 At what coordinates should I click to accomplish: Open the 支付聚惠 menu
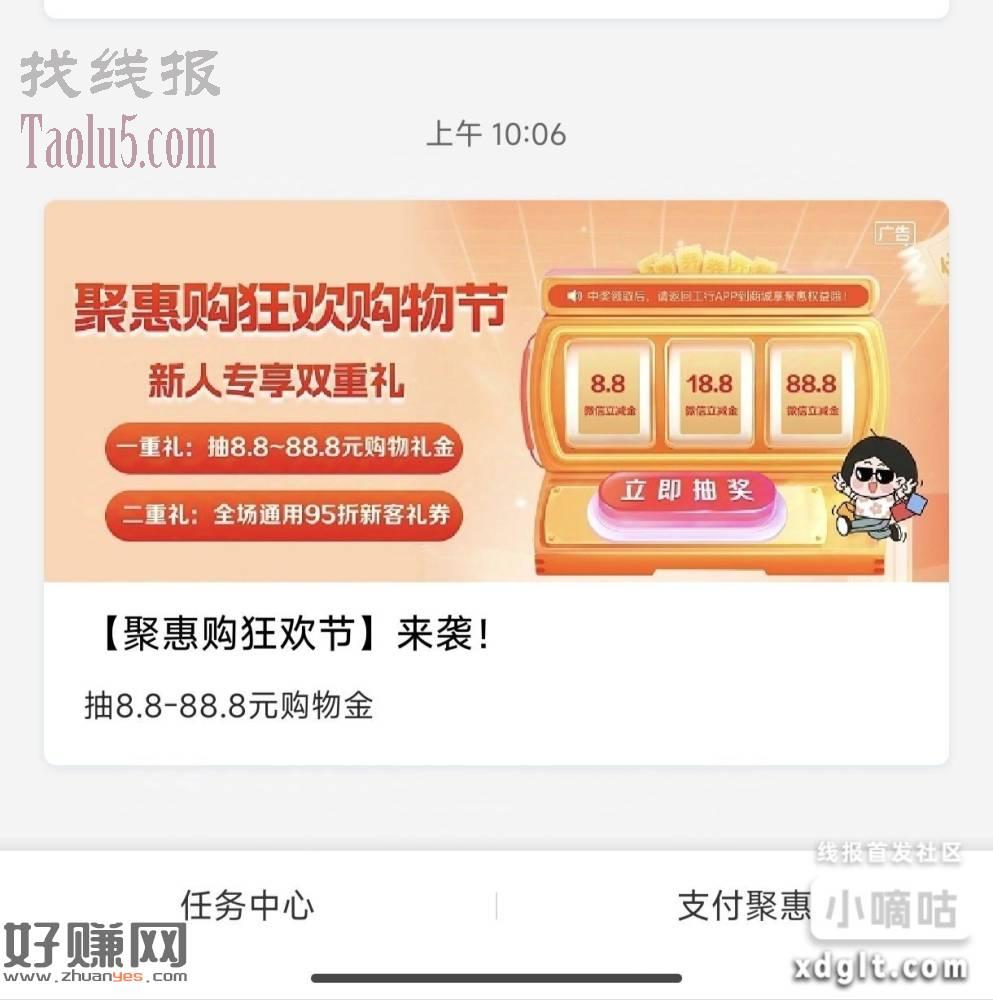tap(744, 906)
